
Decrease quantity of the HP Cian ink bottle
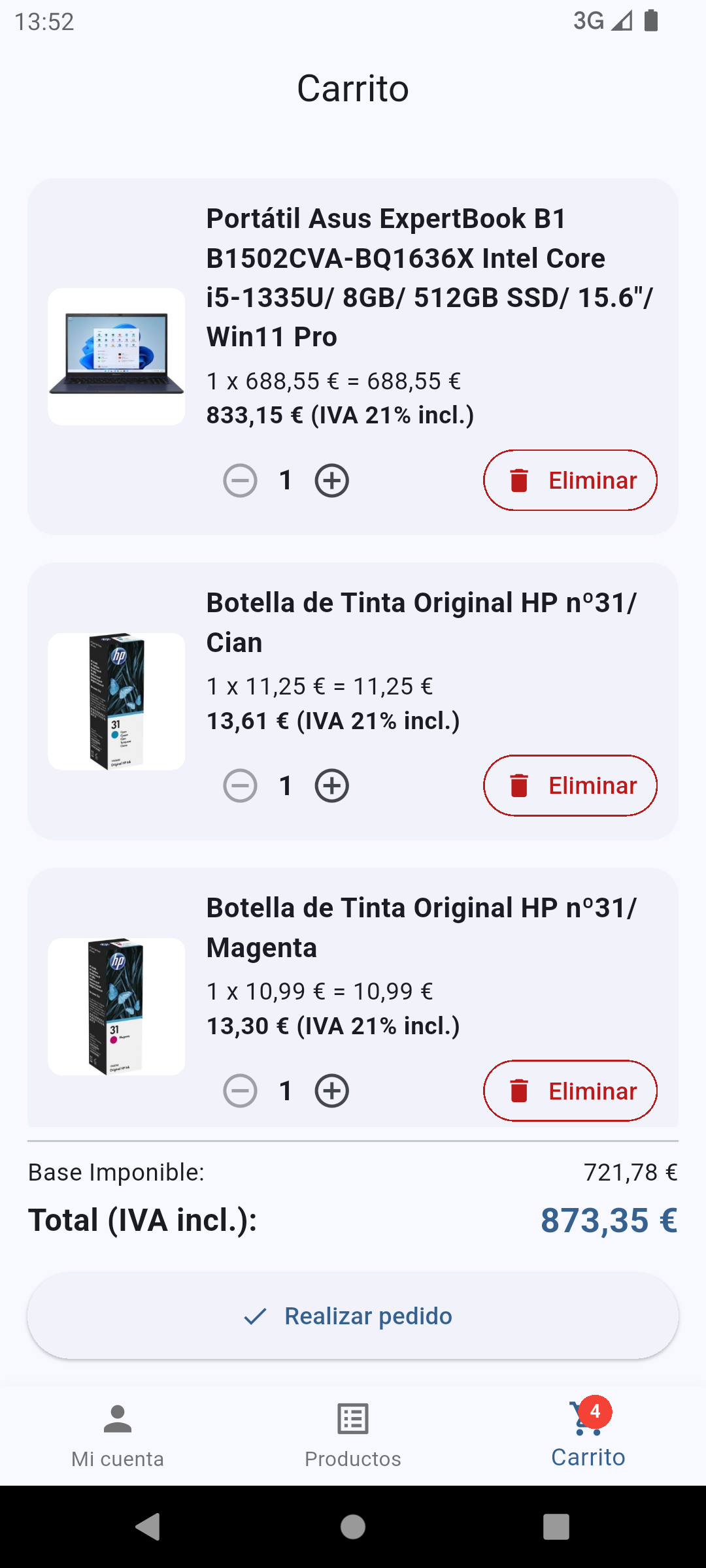pyautogui.click(x=240, y=785)
